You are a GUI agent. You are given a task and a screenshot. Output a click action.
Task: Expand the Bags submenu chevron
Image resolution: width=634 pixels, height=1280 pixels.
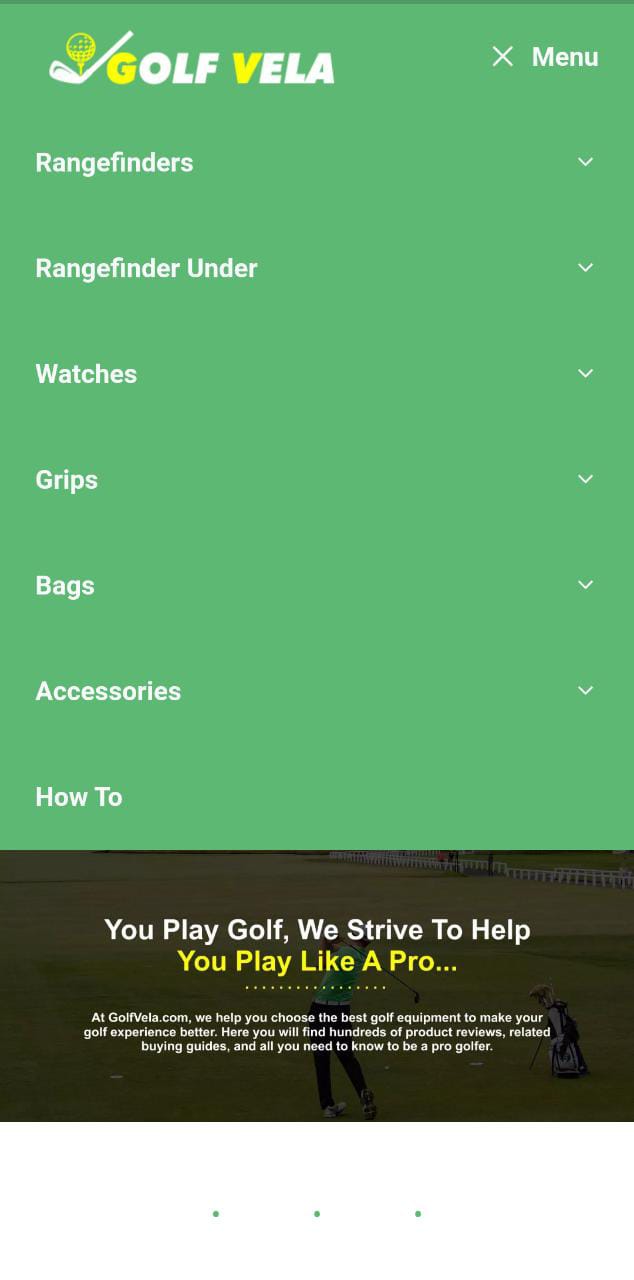586,585
